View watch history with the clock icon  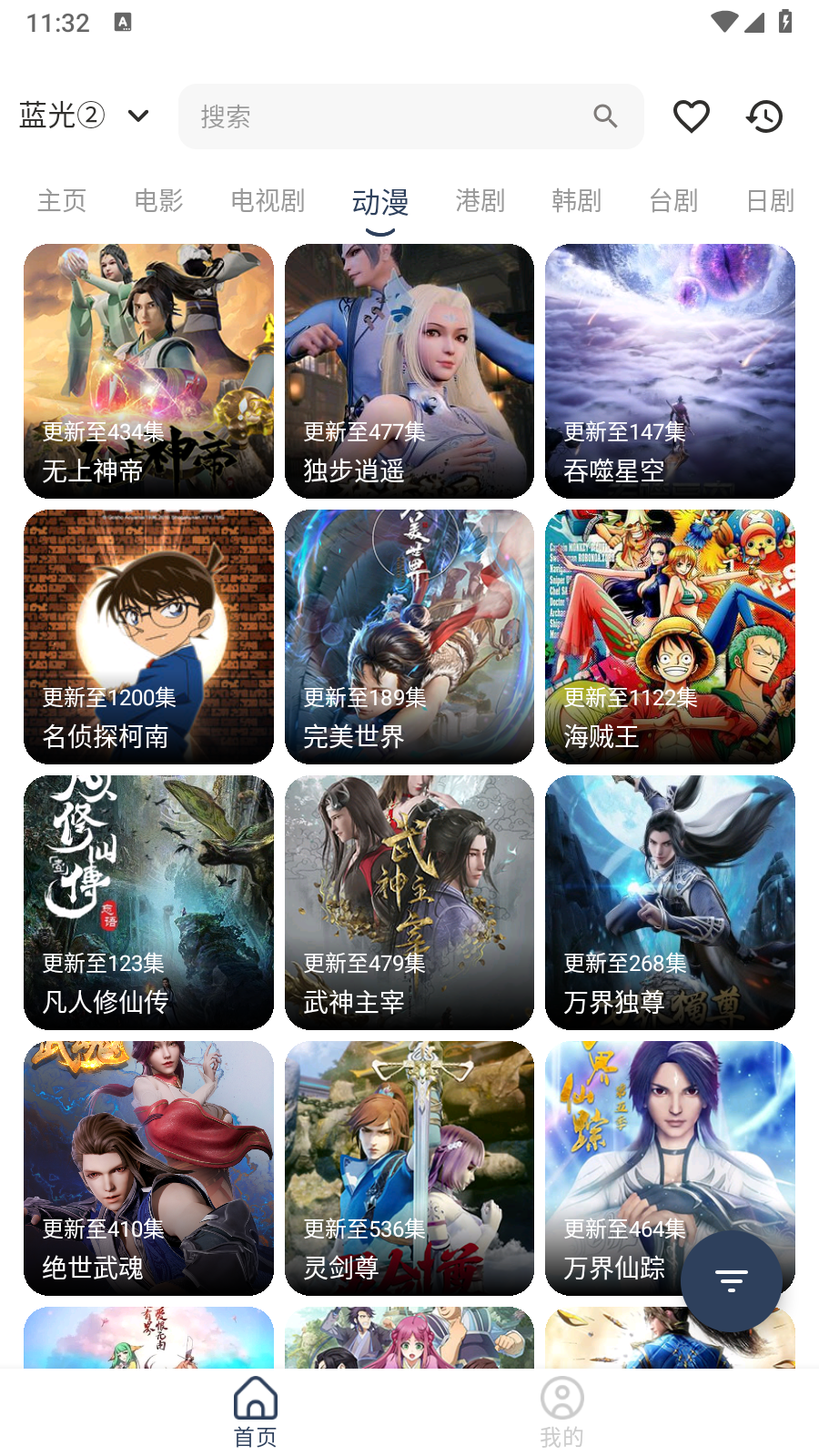tap(763, 116)
